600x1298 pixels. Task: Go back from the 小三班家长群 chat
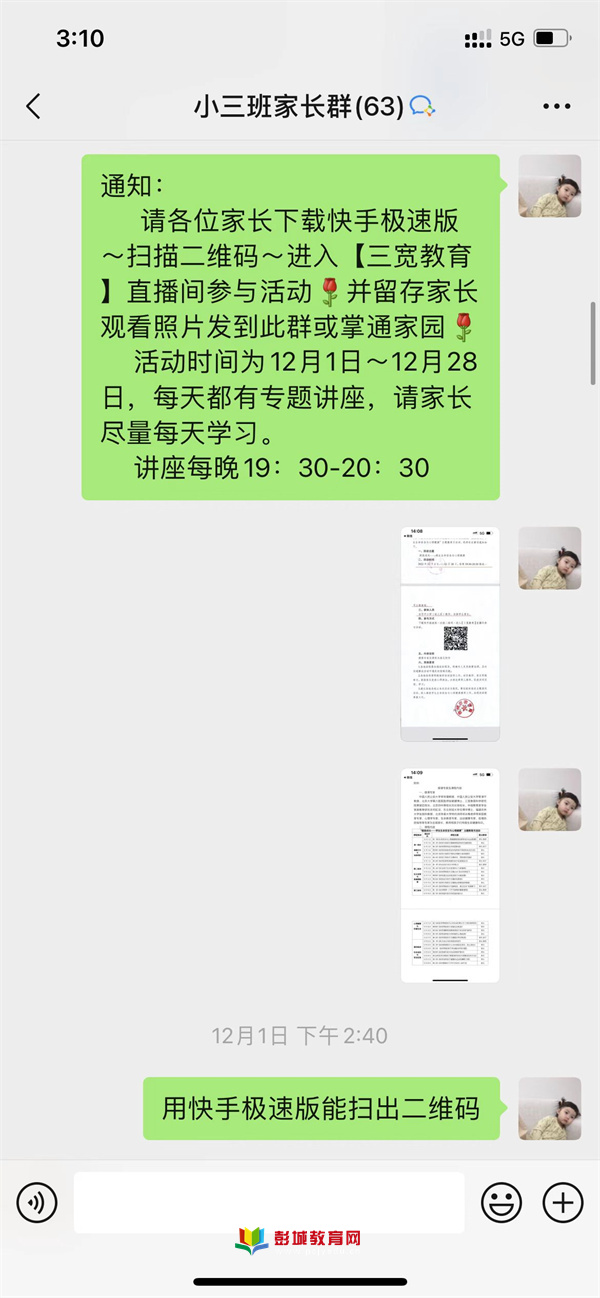[x=34, y=106]
